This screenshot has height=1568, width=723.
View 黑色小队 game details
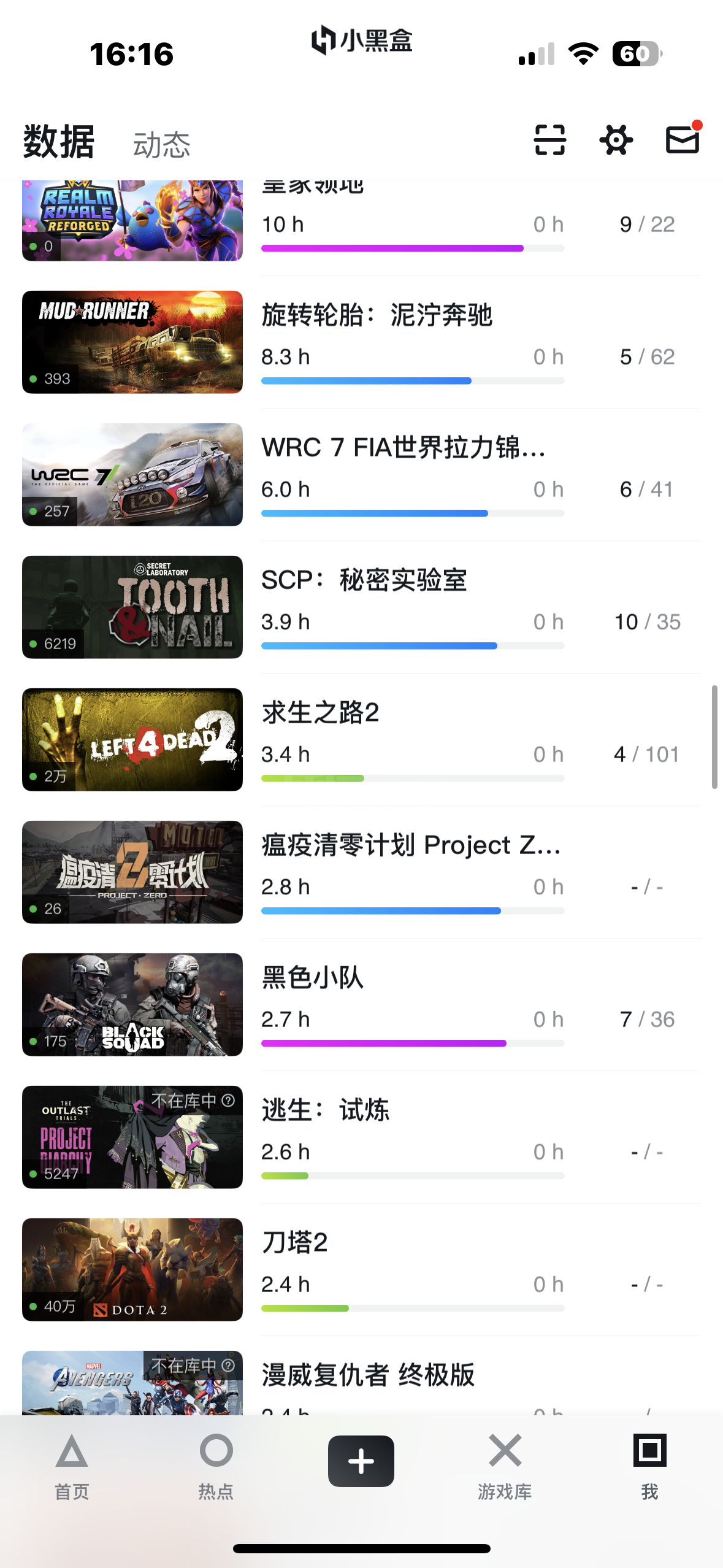[313, 978]
